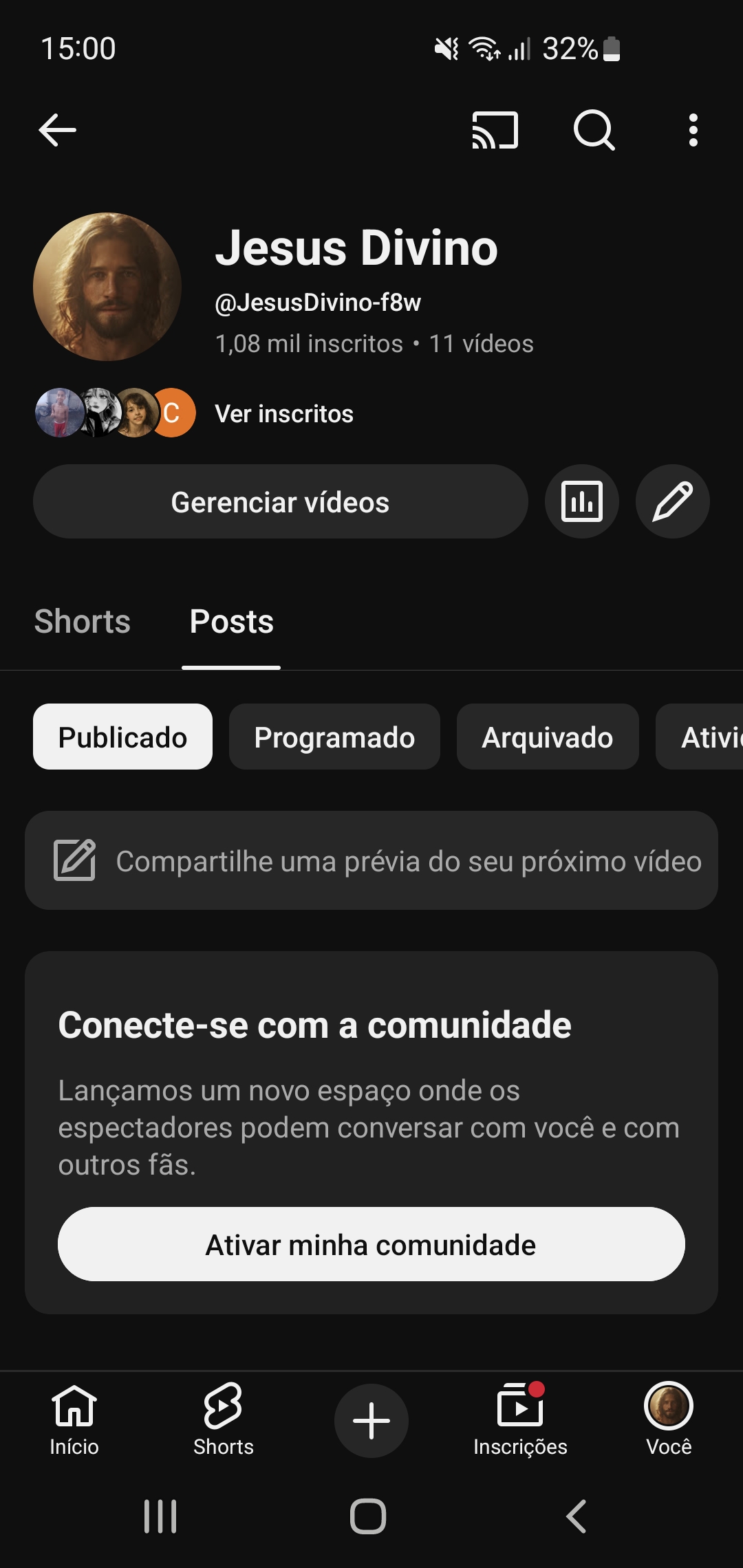Screen dimensions: 743x1568
Task: Edit channel with the pencil icon
Action: tap(672, 502)
